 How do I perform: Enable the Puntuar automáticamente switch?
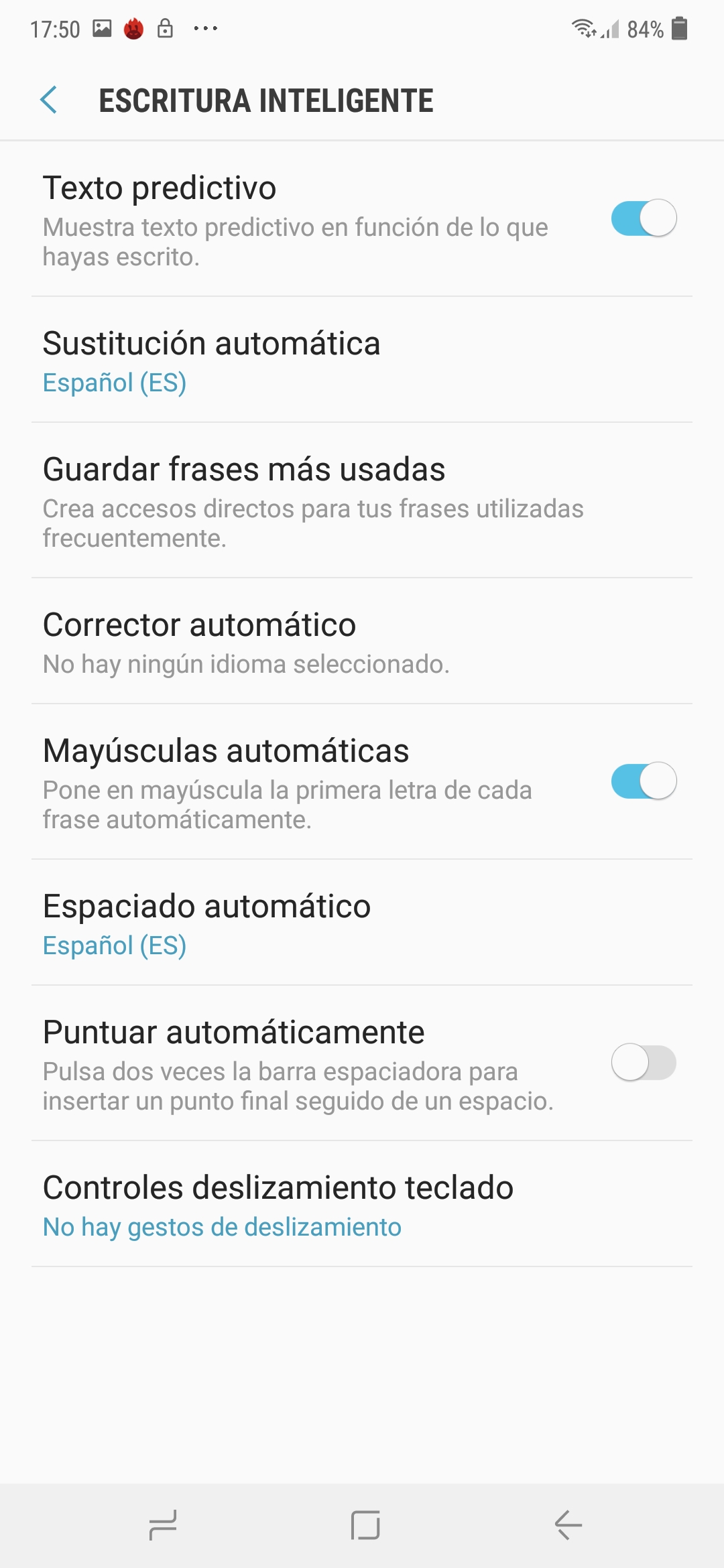coord(644,1063)
